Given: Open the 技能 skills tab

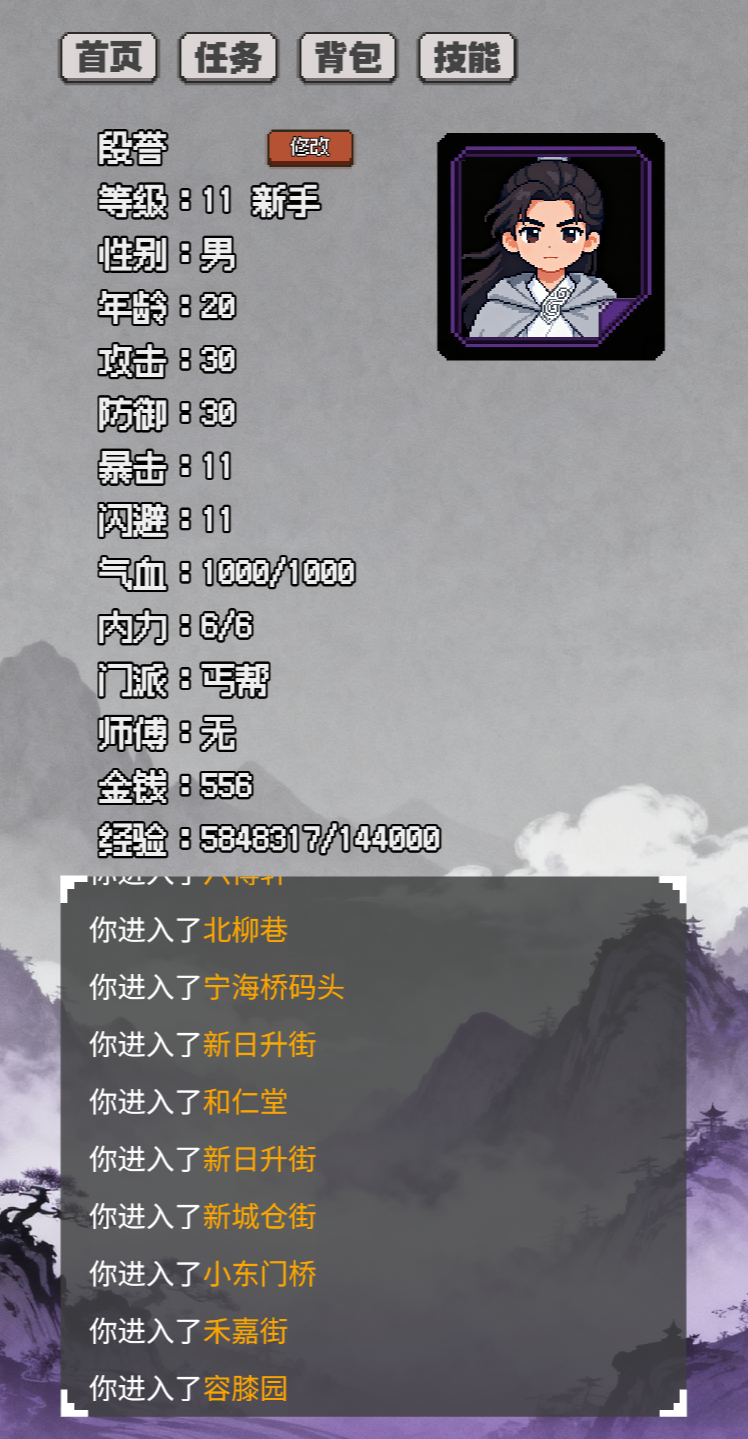Looking at the screenshot, I should coord(467,58).
